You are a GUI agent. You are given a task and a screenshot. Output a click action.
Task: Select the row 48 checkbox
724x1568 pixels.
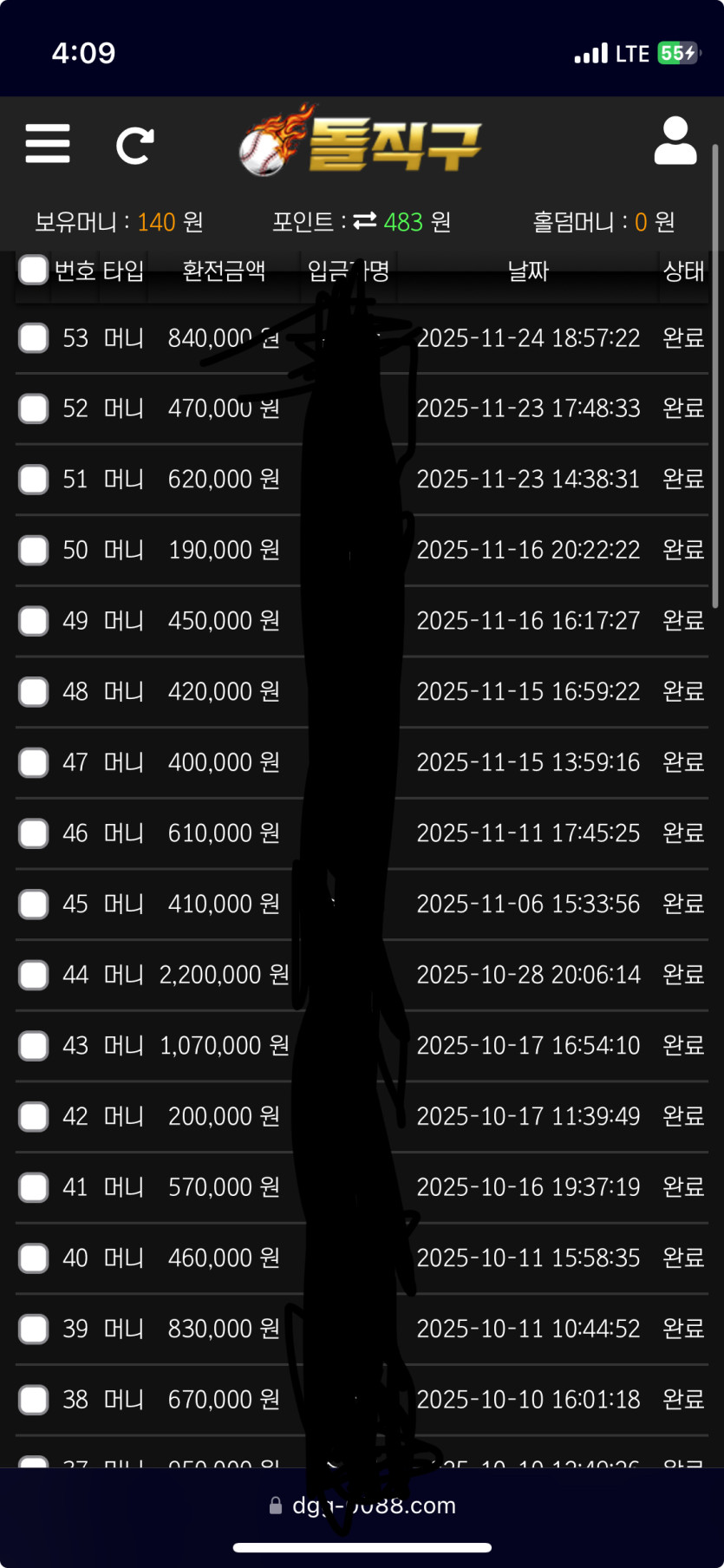coord(34,692)
